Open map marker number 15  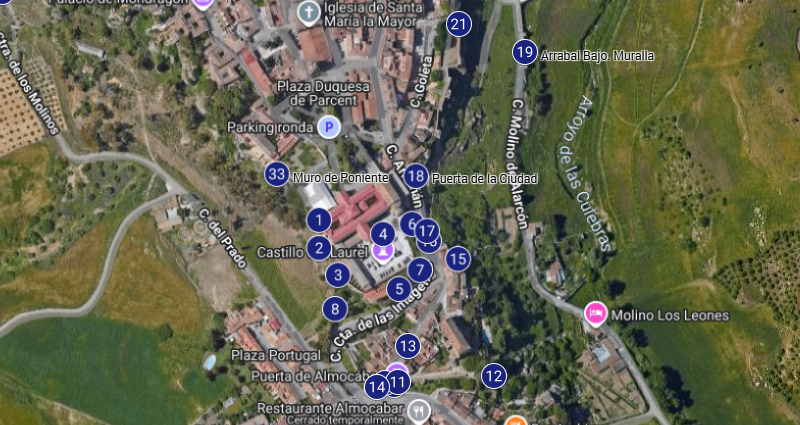[457, 258]
